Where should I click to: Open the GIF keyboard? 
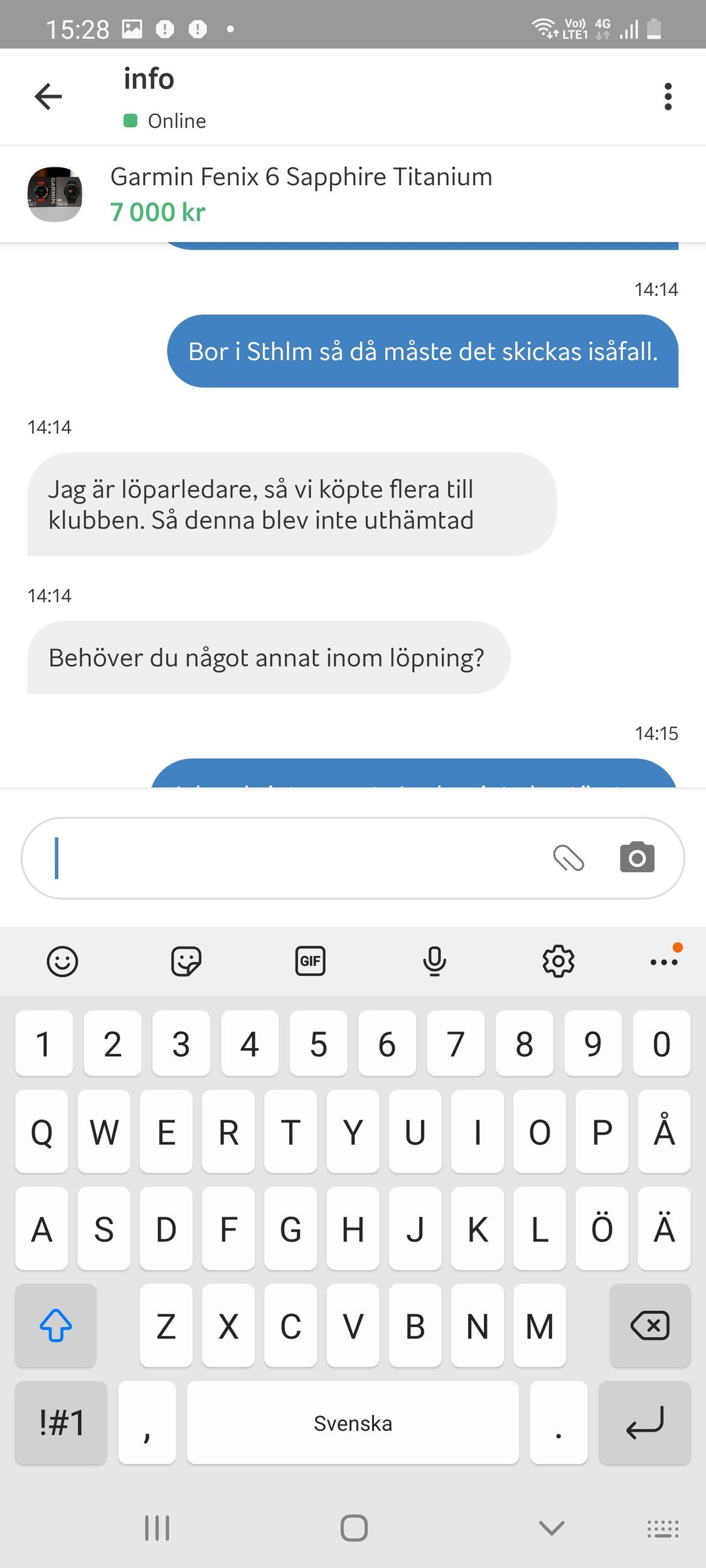[x=310, y=961]
